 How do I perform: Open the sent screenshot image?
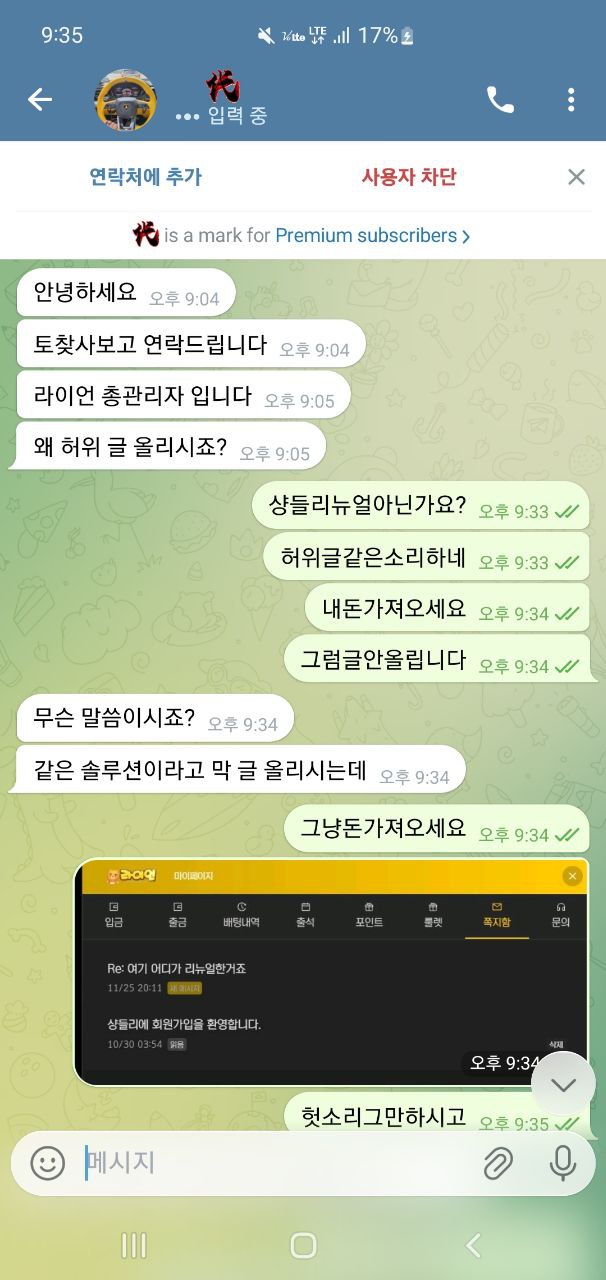click(330, 970)
